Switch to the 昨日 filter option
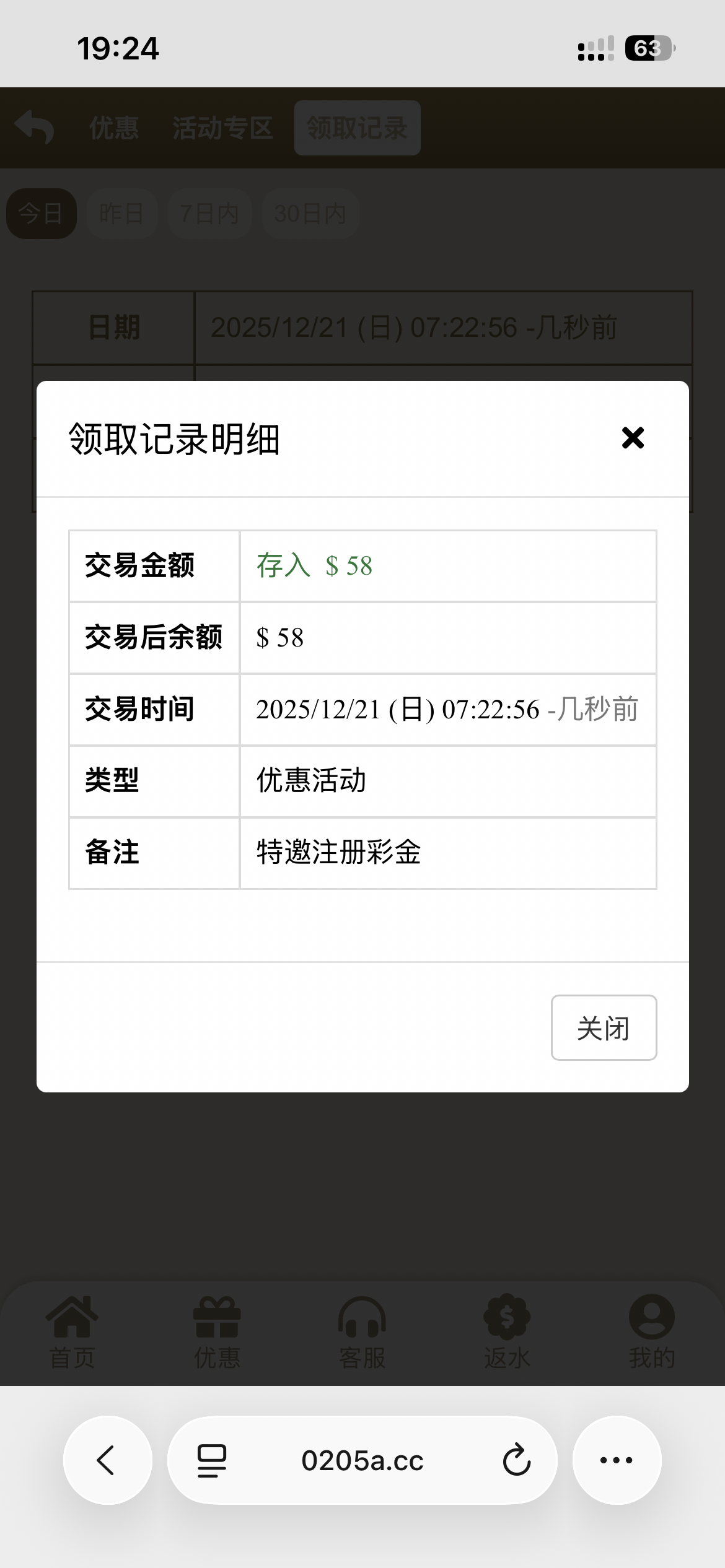Screen dimensions: 725x1568 121,213
